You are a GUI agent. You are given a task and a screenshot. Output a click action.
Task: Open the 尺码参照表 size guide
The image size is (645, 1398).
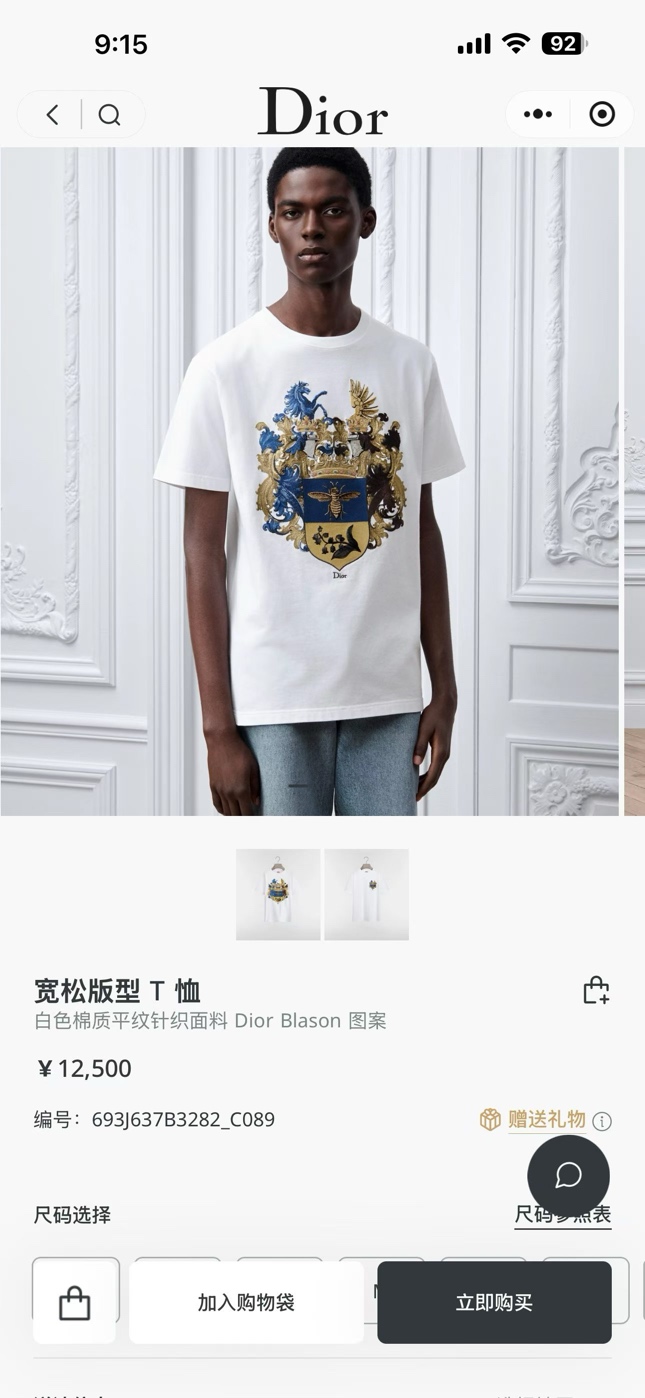click(x=562, y=1215)
